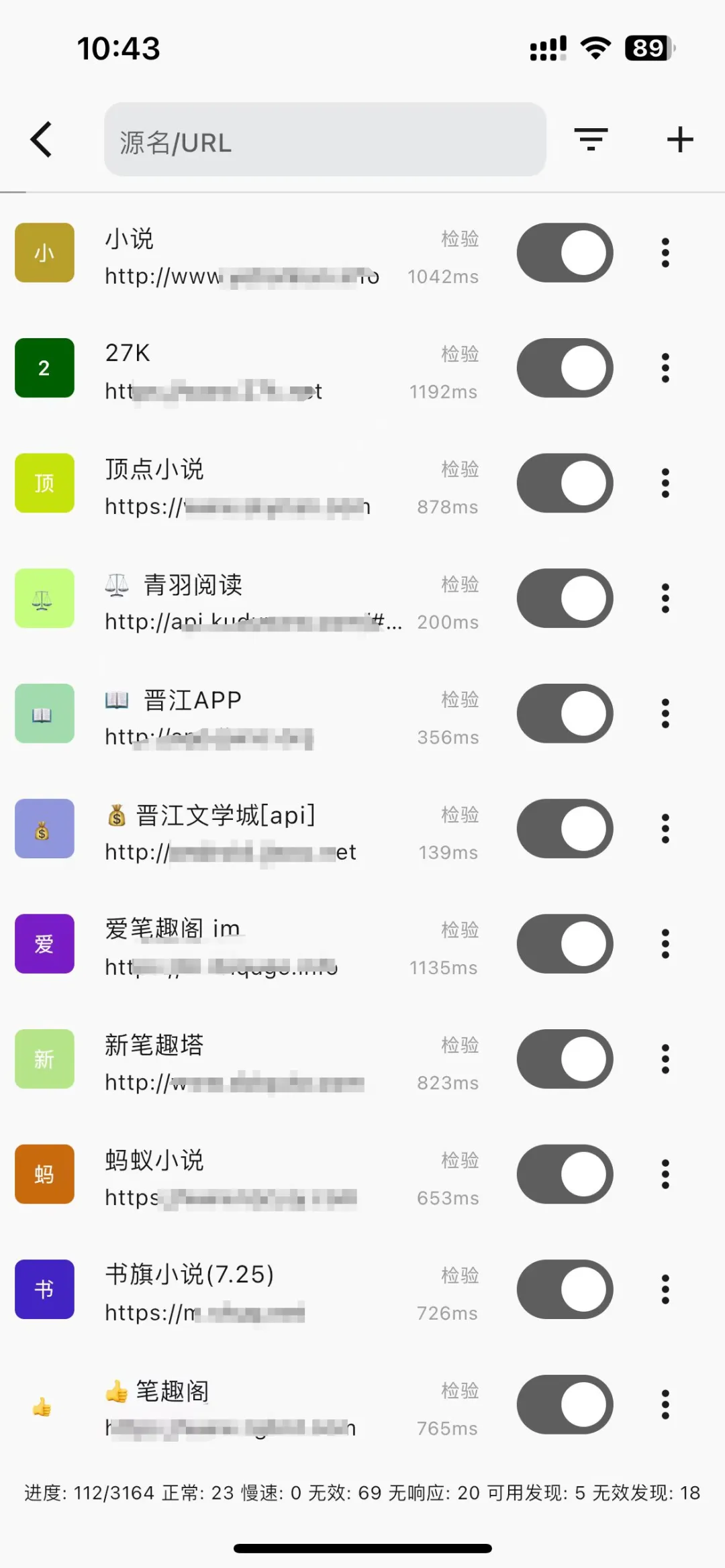Add a new source with plus icon
725x1568 pixels.
pyautogui.click(x=679, y=140)
